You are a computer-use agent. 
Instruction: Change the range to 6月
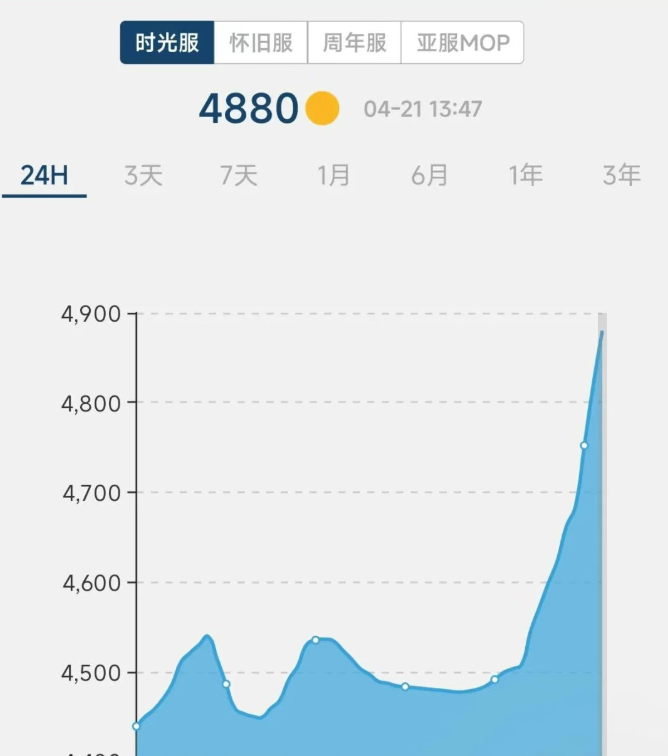tap(430, 175)
